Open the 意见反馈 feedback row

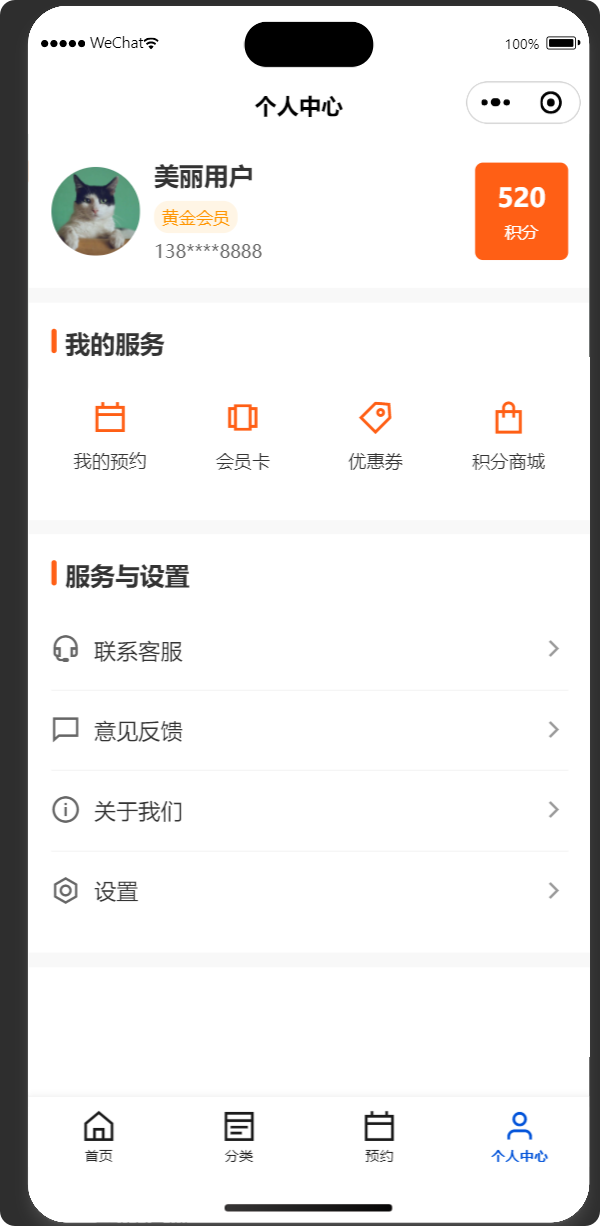tap(309, 731)
